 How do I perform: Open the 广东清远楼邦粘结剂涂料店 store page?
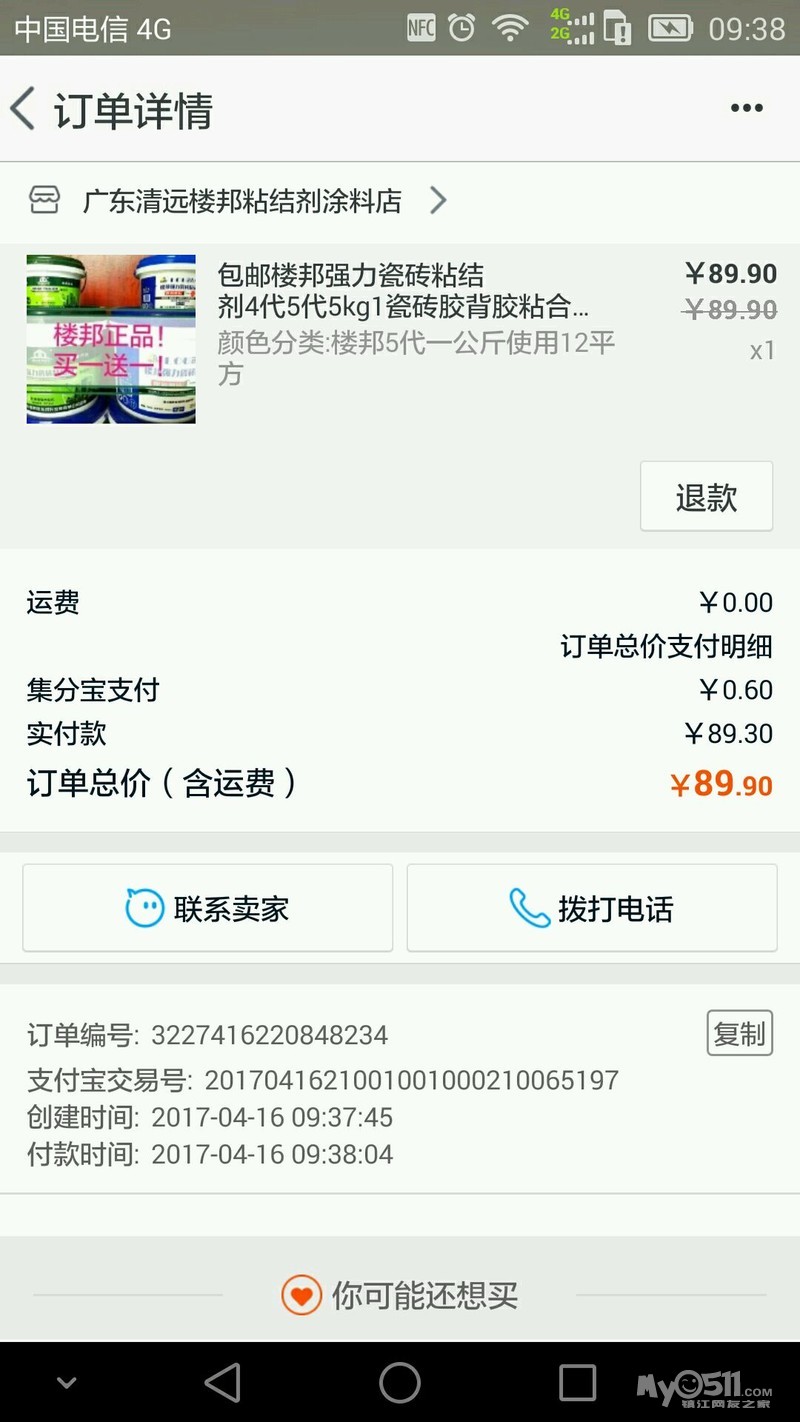[x=240, y=201]
